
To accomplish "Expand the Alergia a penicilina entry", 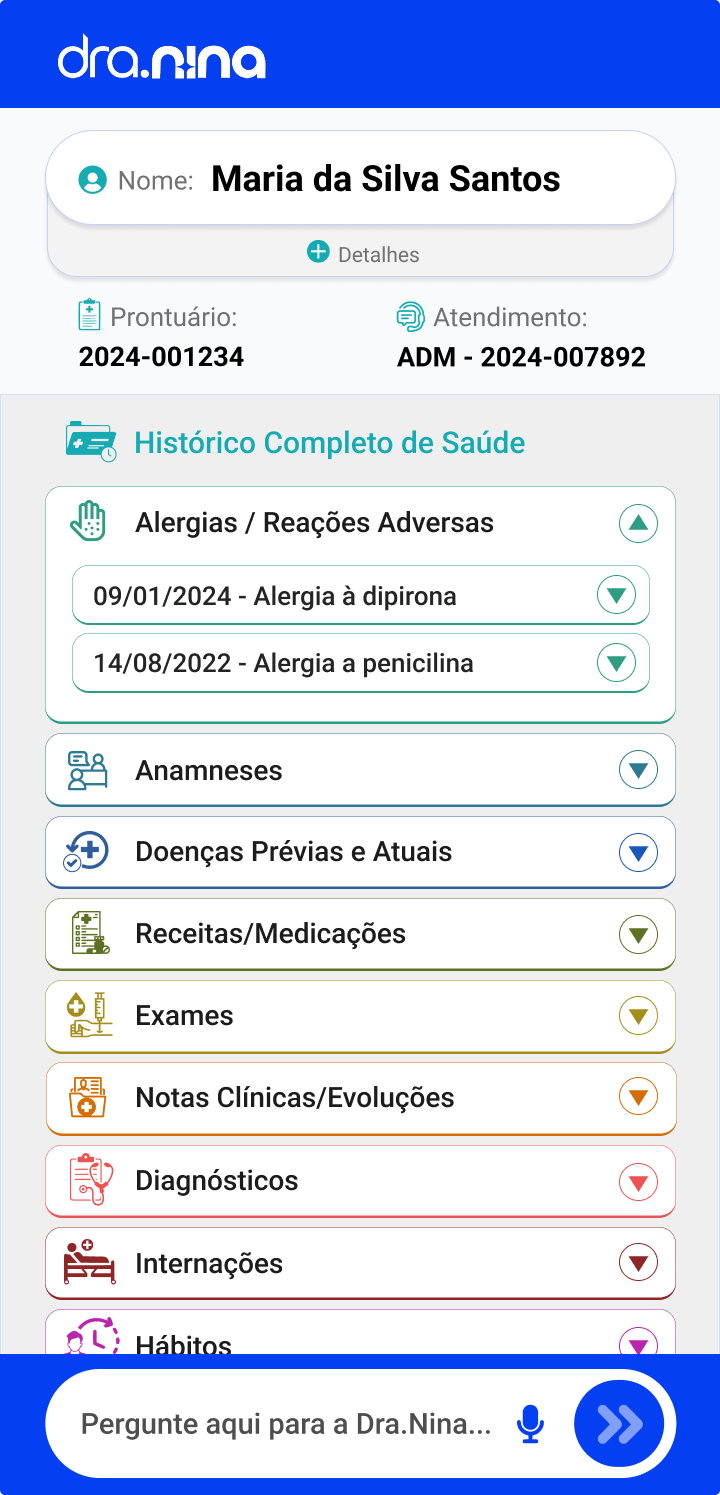I will point(616,663).
